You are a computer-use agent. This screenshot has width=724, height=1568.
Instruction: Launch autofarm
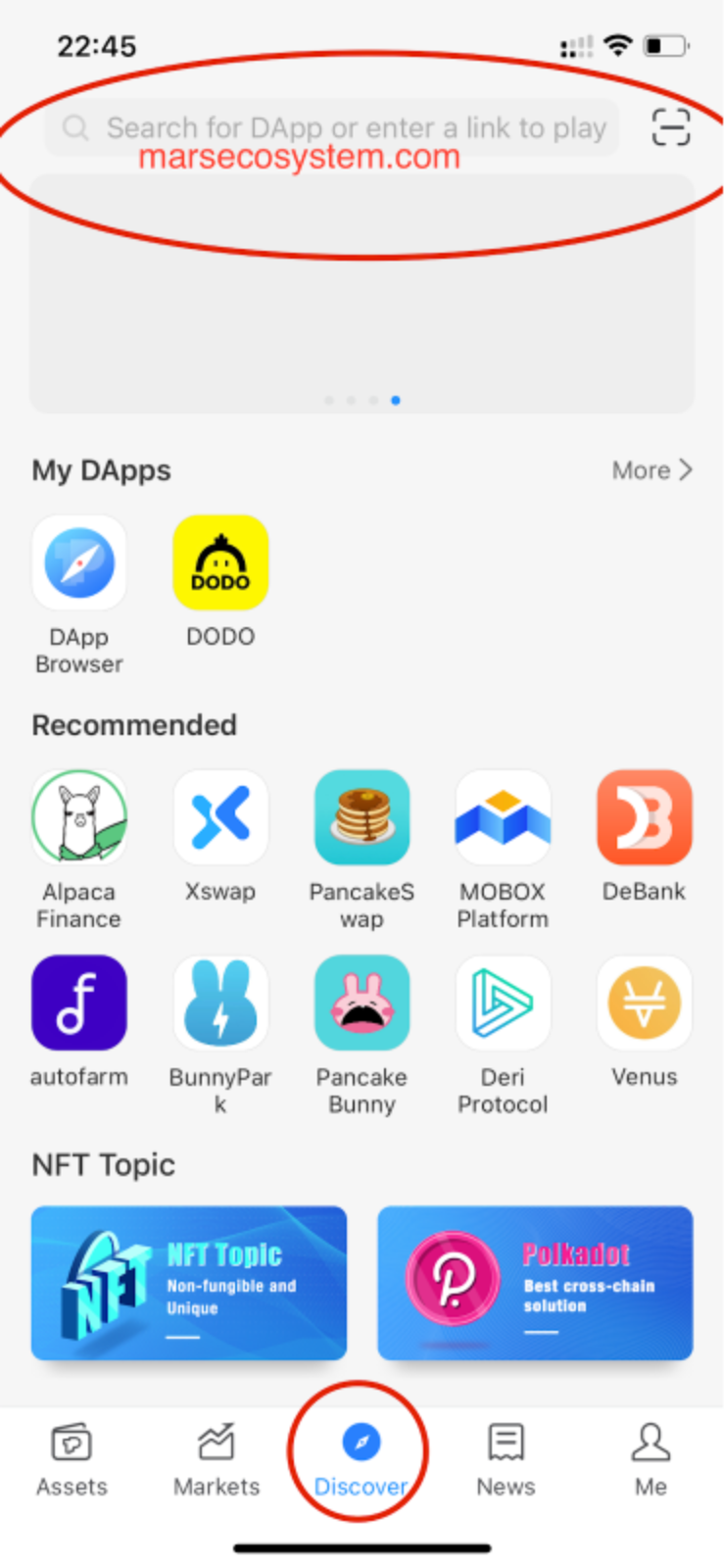point(79,1004)
